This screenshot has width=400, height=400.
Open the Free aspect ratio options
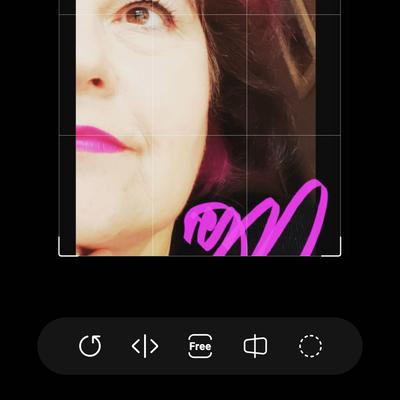tap(200, 346)
